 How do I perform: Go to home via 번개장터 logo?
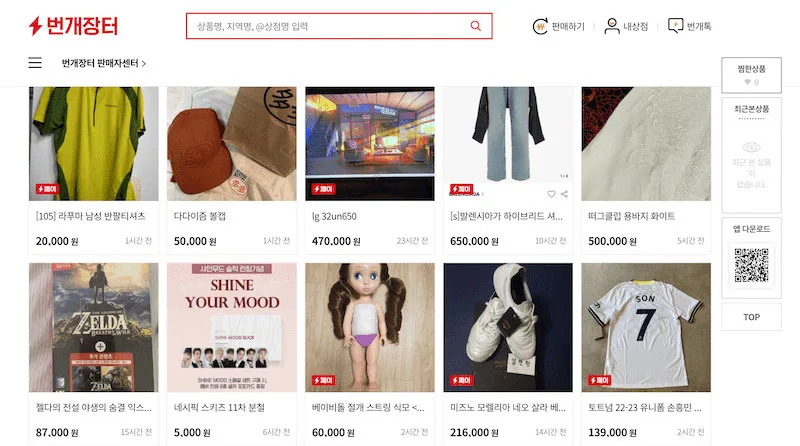pyautogui.click(x=73, y=26)
